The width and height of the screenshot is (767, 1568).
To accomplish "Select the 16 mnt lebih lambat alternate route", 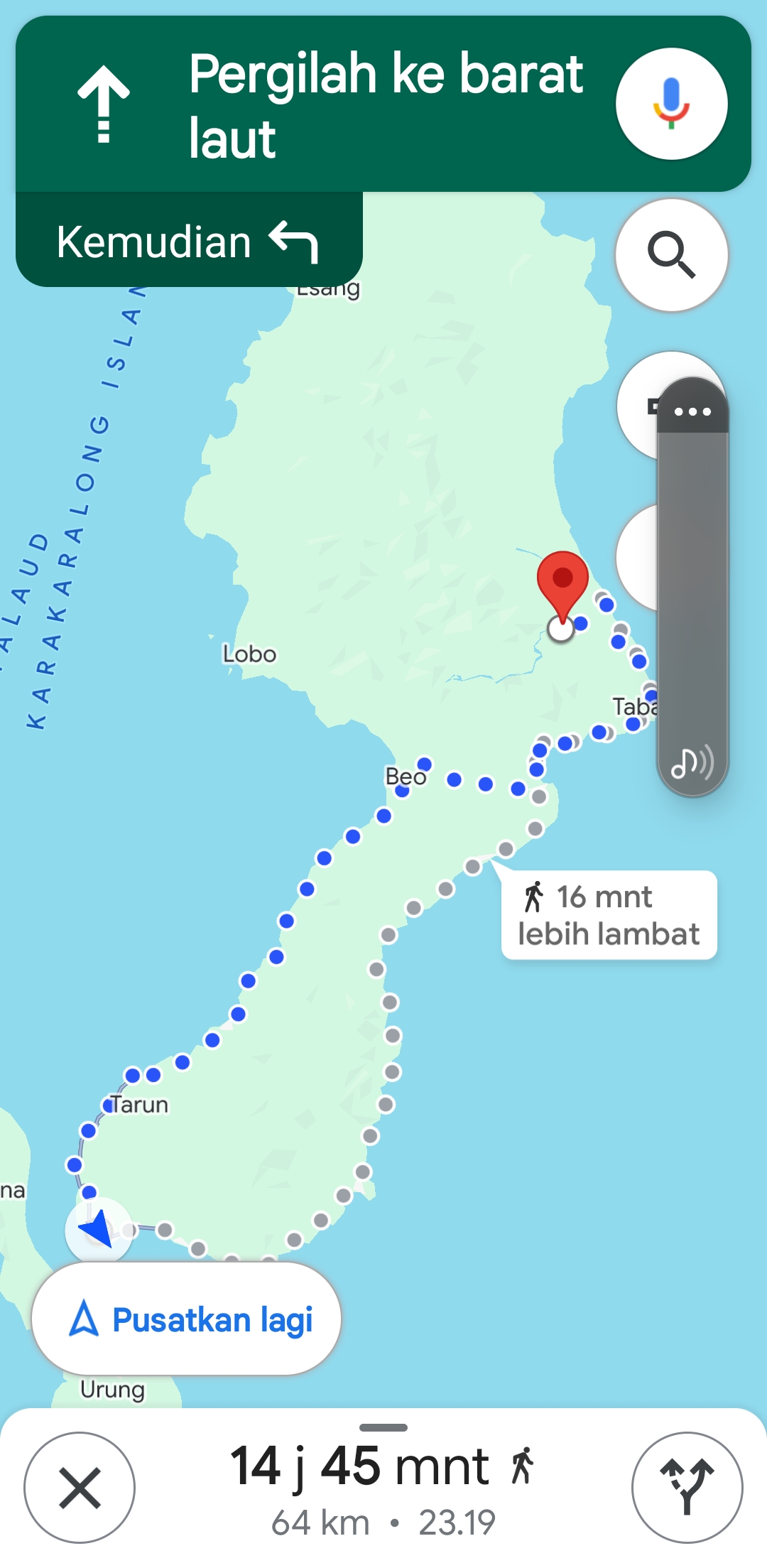I will click(x=609, y=914).
